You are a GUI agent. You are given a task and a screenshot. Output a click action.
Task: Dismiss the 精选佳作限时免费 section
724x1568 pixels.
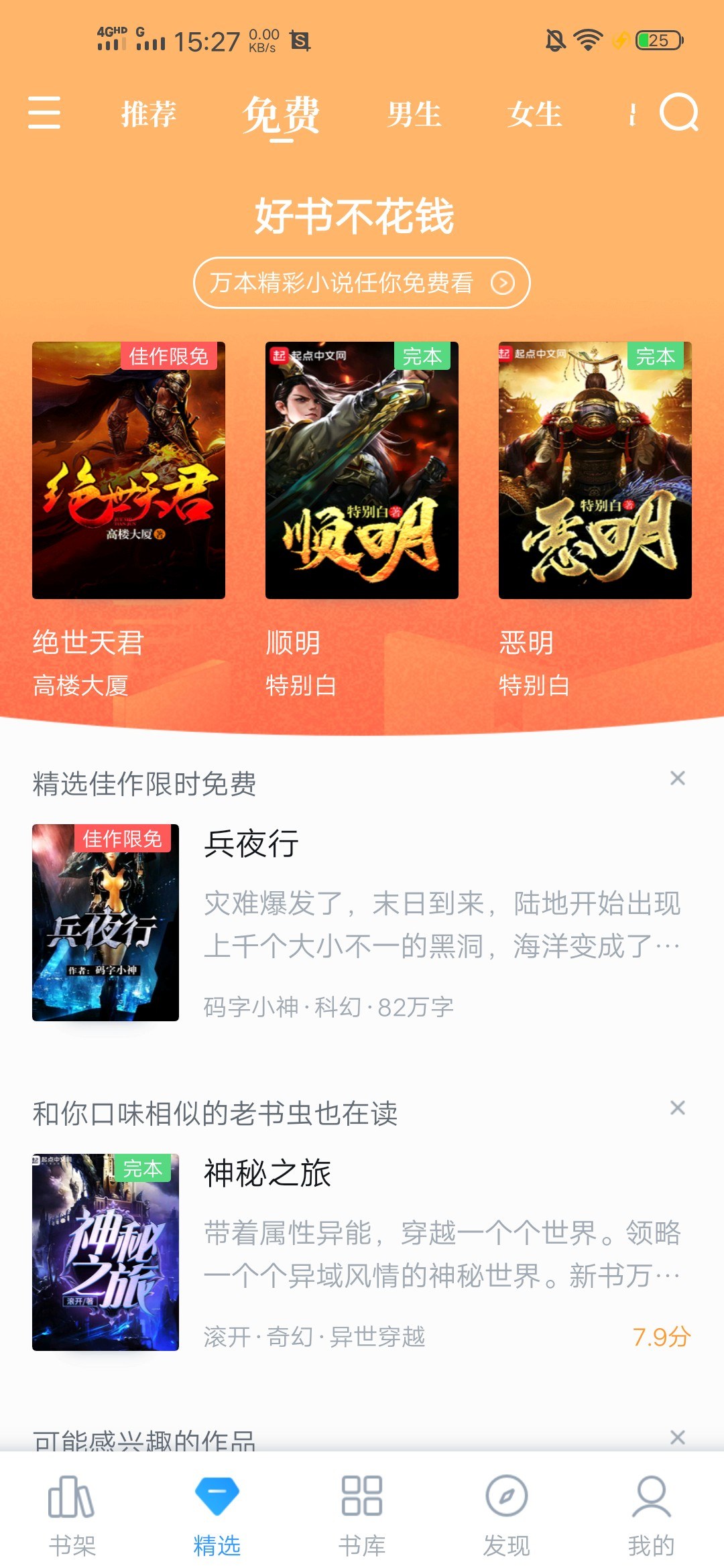click(x=677, y=778)
